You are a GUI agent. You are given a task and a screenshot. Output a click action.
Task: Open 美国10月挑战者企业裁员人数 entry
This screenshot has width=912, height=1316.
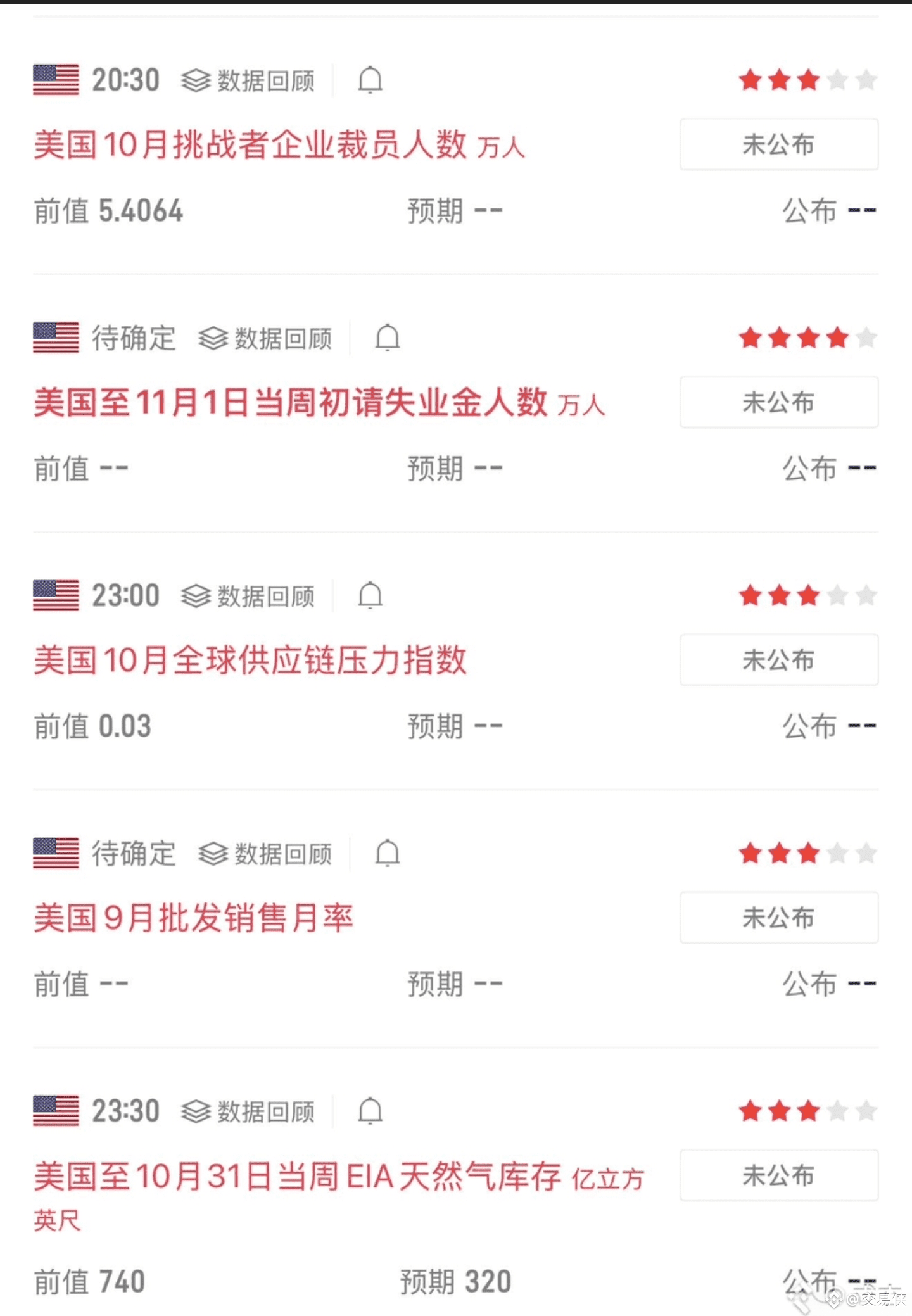pyautogui.click(x=279, y=145)
